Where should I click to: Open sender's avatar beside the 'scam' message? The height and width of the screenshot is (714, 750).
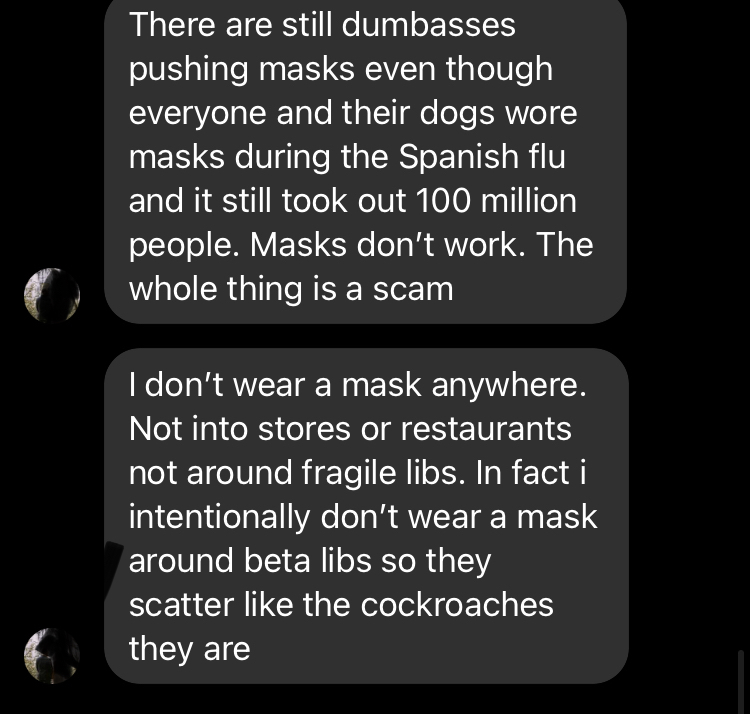[x=51, y=295]
